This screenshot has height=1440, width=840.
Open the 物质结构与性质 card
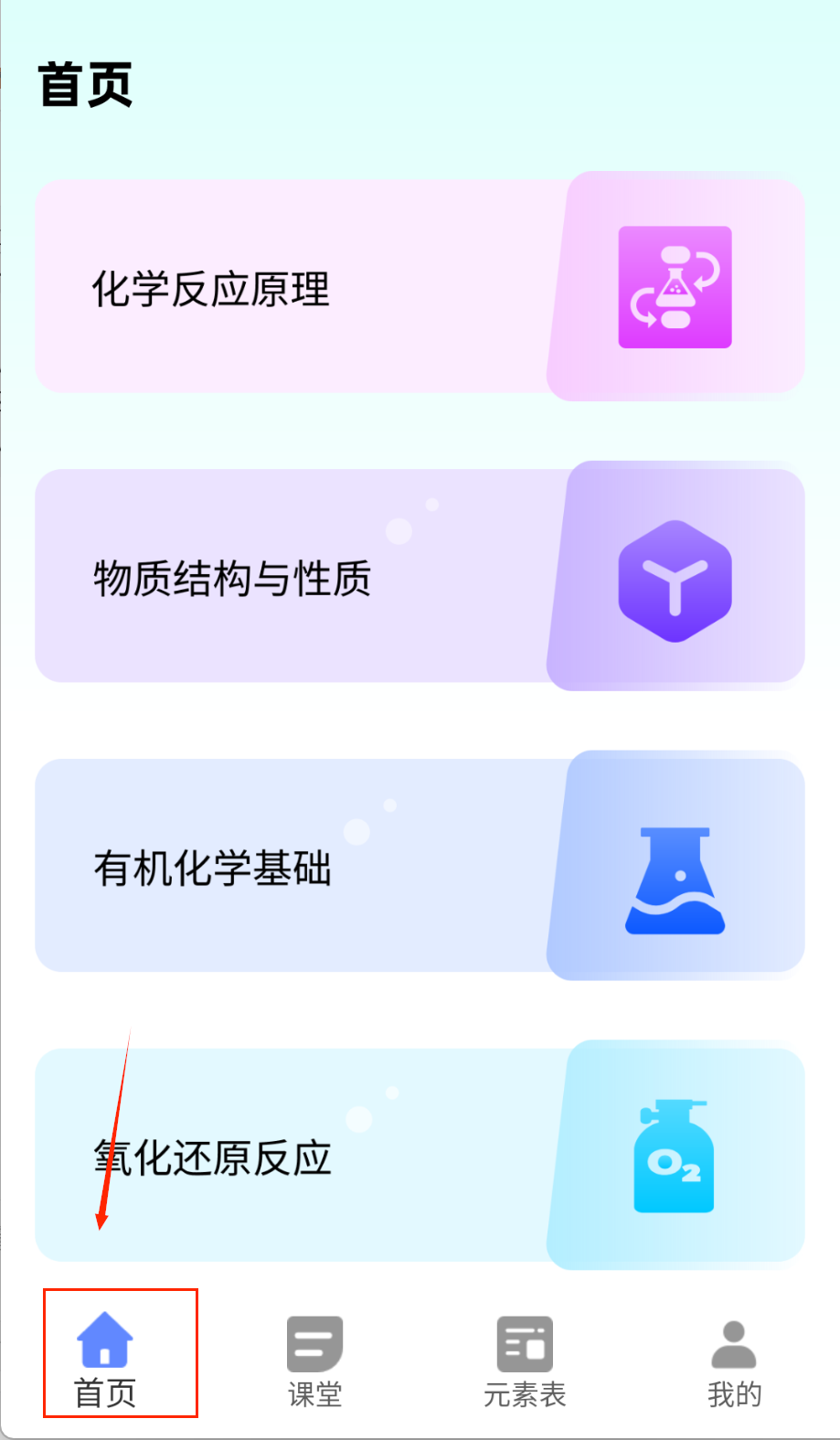[x=420, y=576]
